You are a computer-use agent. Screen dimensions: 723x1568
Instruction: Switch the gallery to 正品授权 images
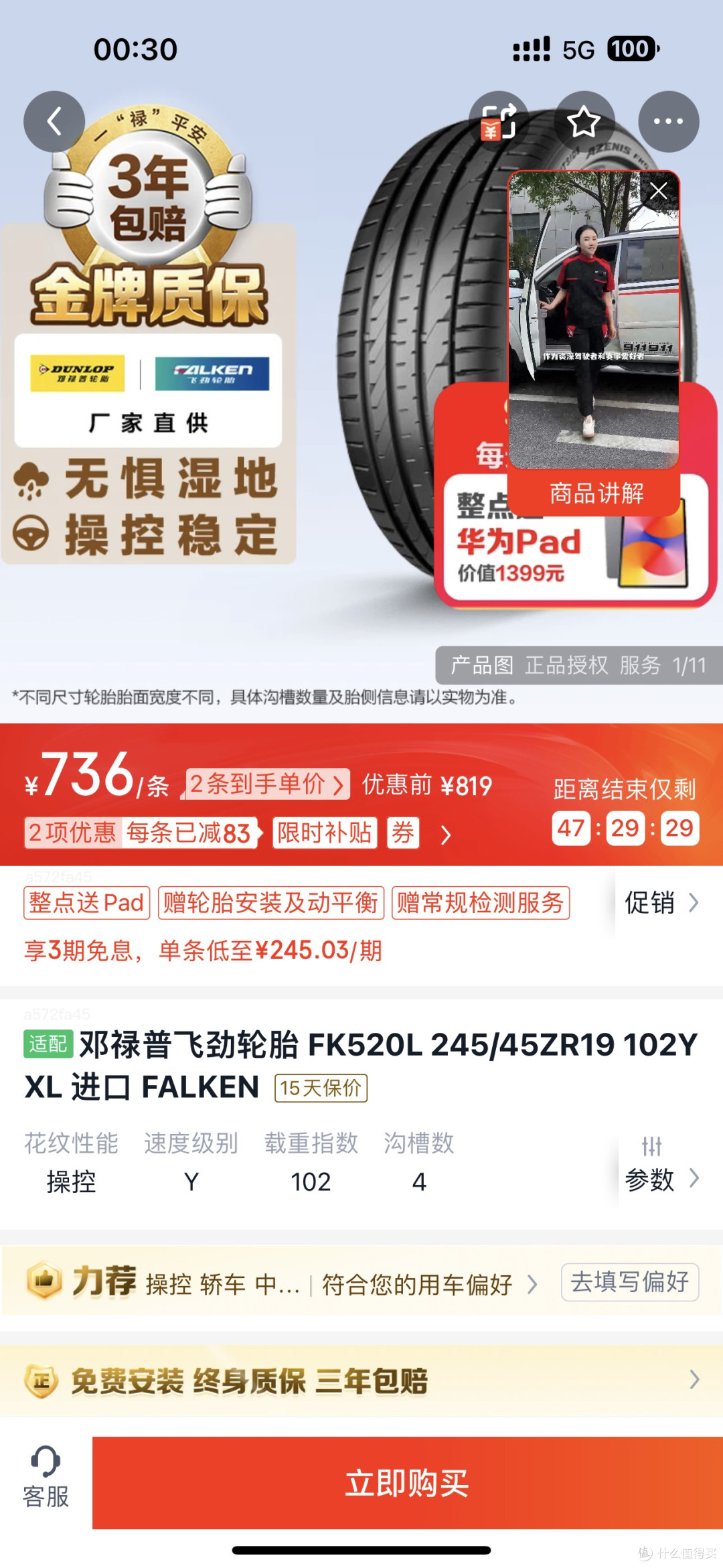click(566, 665)
